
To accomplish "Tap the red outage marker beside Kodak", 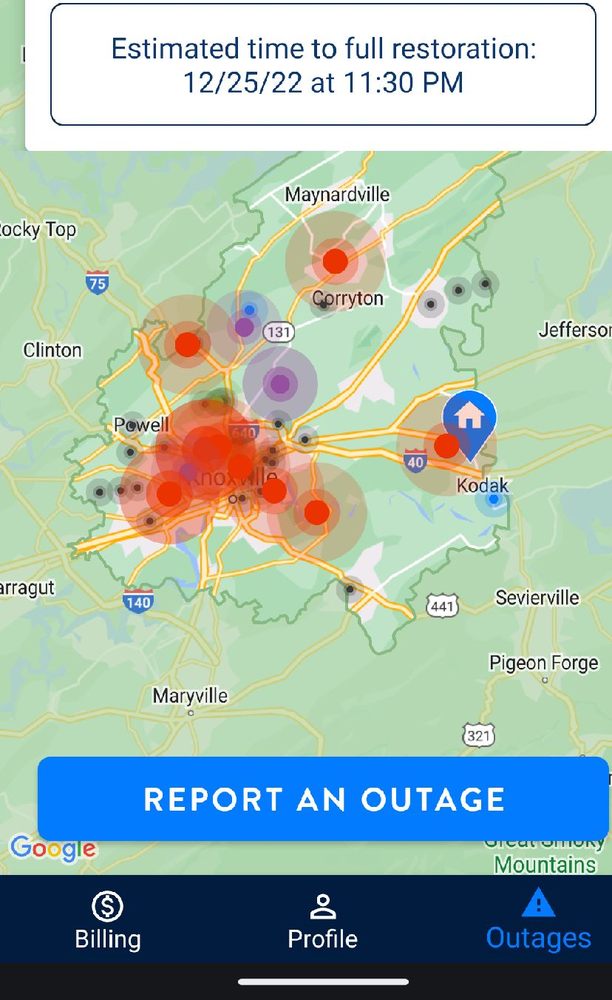I will point(446,446).
